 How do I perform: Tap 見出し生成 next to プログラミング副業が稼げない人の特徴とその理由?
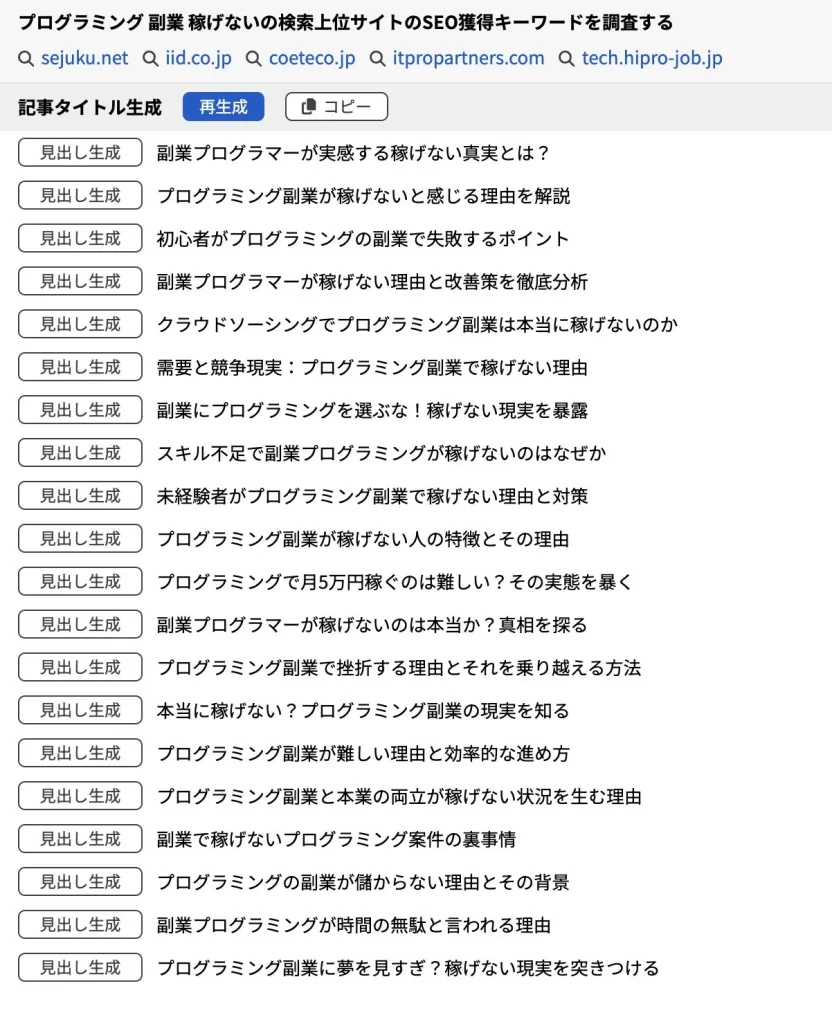click(80, 539)
